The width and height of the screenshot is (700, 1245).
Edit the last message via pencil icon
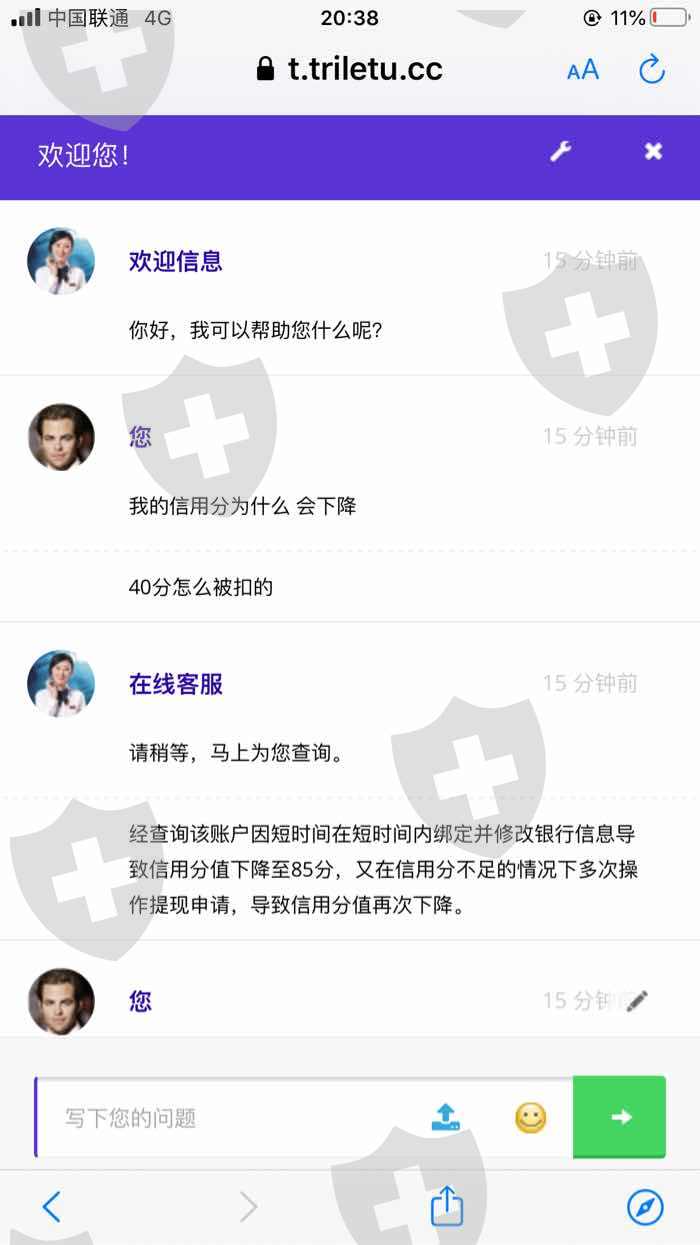tap(637, 1001)
